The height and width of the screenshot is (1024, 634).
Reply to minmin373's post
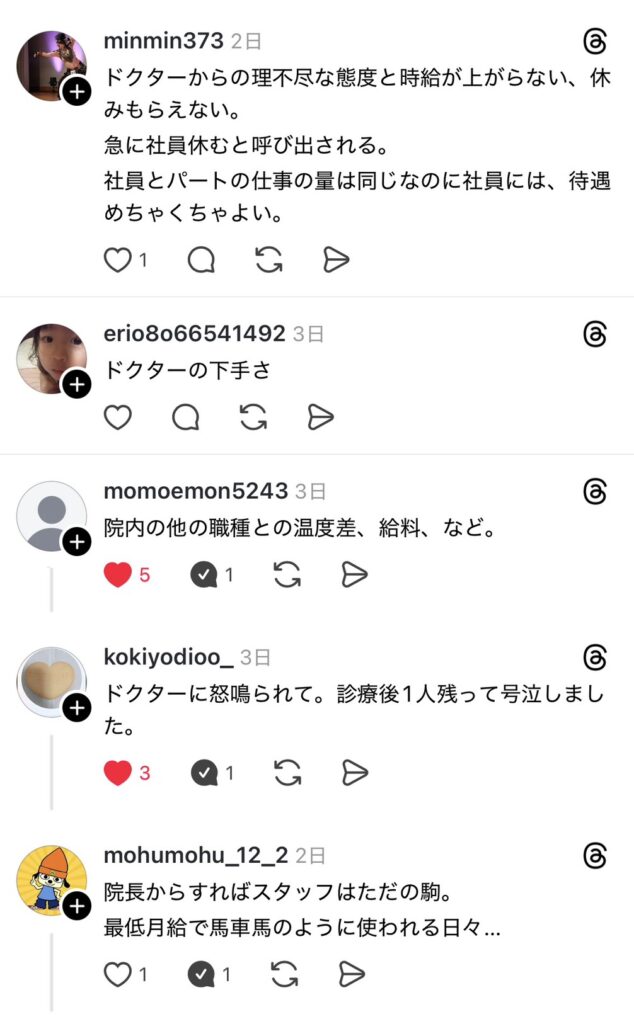tap(201, 260)
